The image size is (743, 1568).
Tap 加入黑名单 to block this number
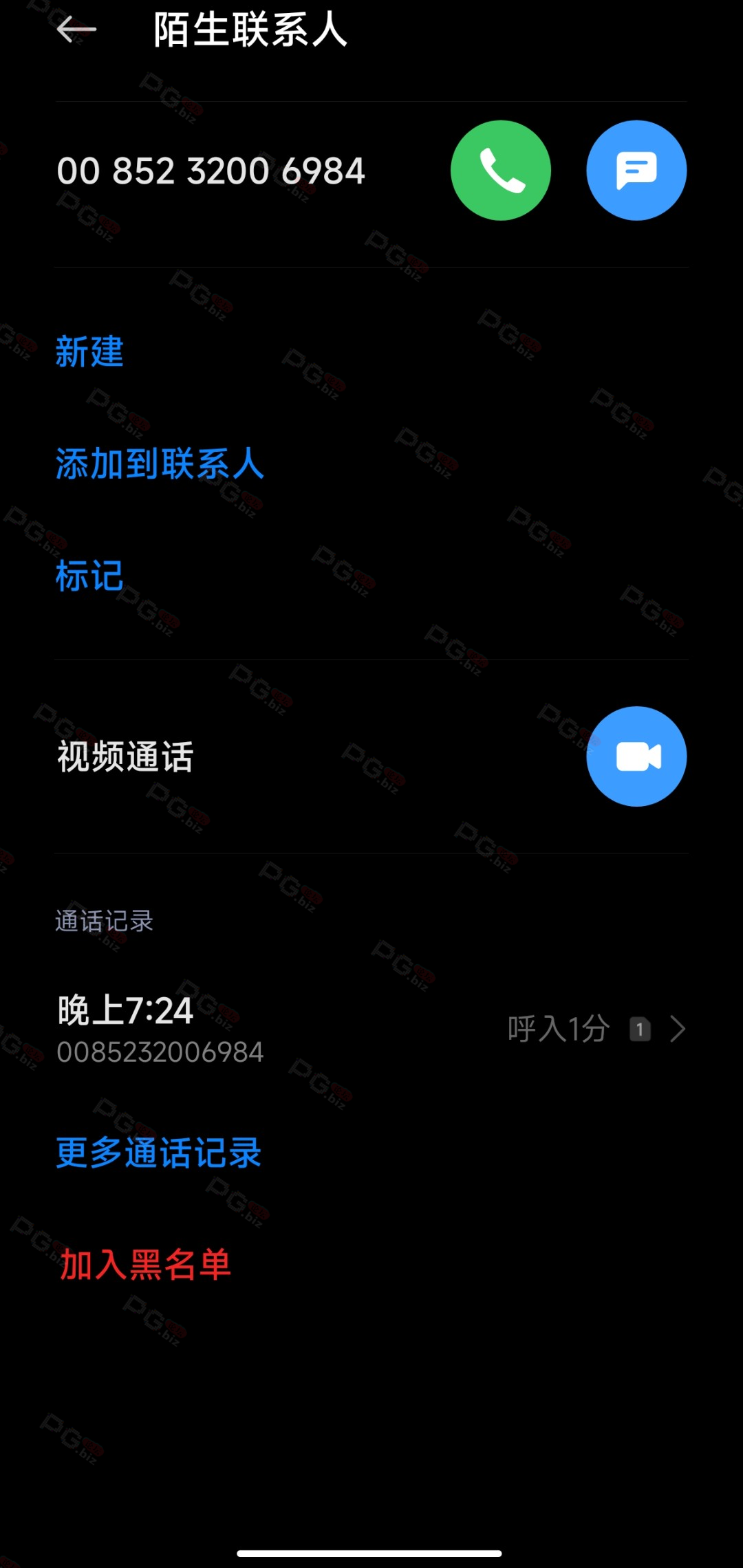(145, 1265)
